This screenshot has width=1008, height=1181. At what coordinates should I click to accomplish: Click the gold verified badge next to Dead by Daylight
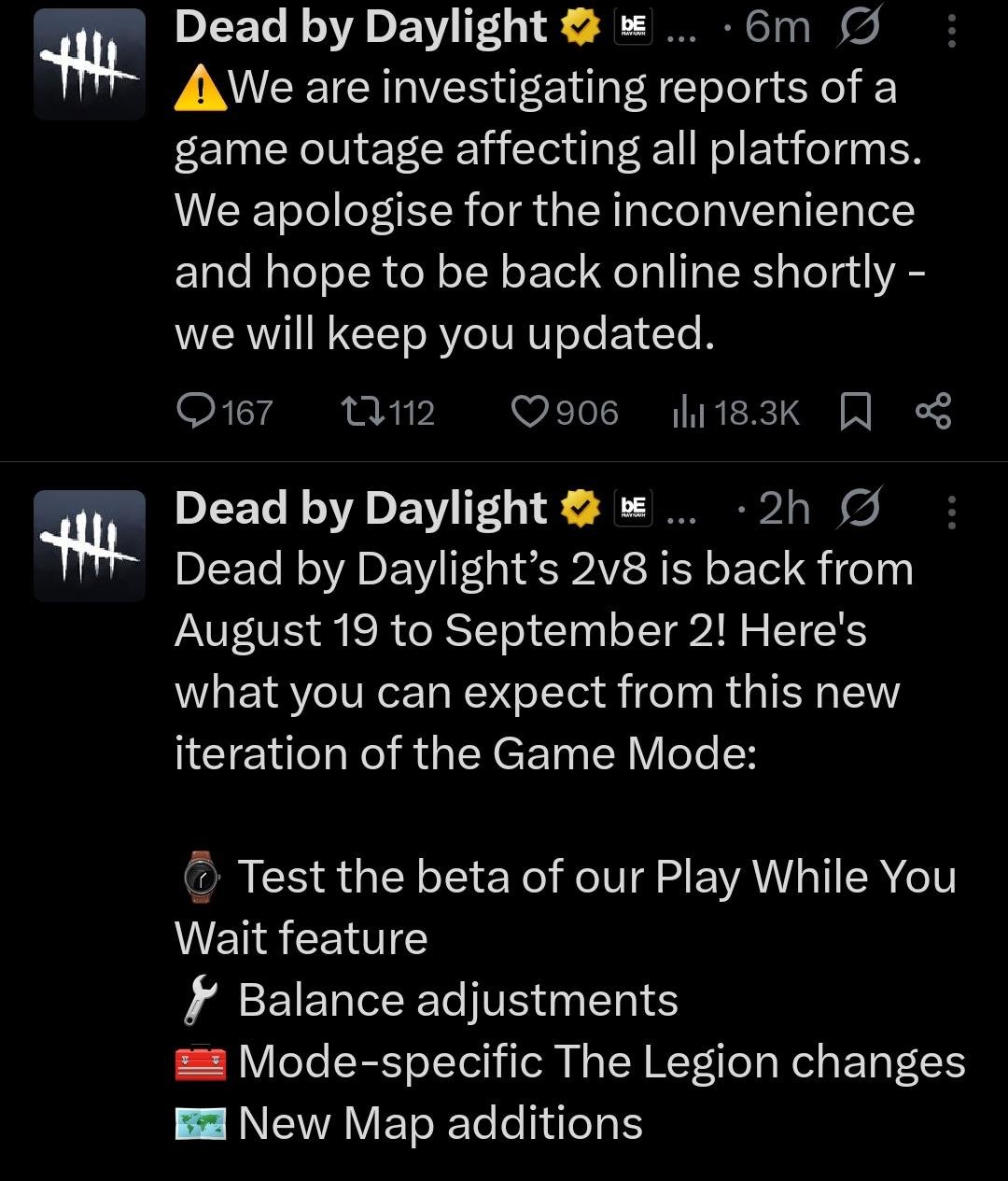point(579,26)
